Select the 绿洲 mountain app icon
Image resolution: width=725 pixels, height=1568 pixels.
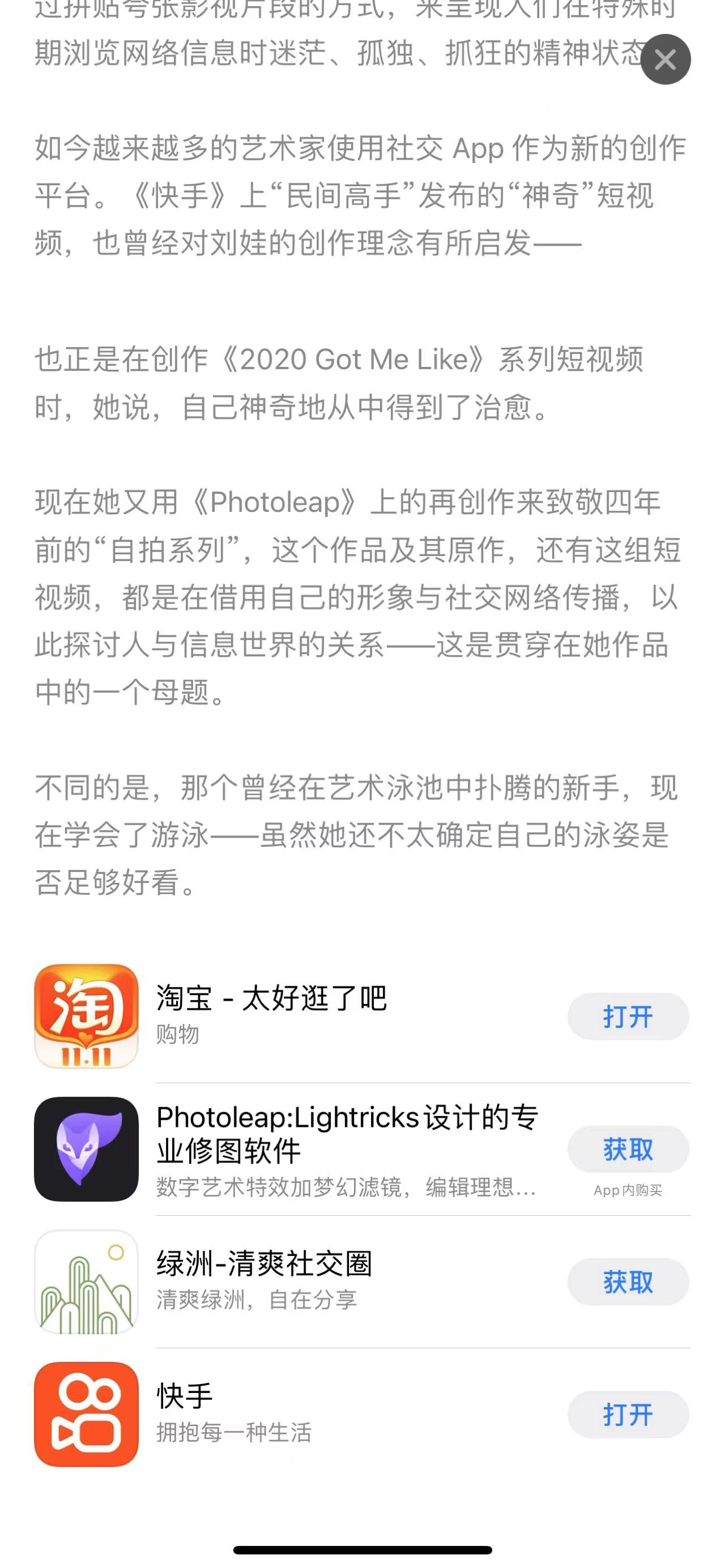[x=88, y=1283]
